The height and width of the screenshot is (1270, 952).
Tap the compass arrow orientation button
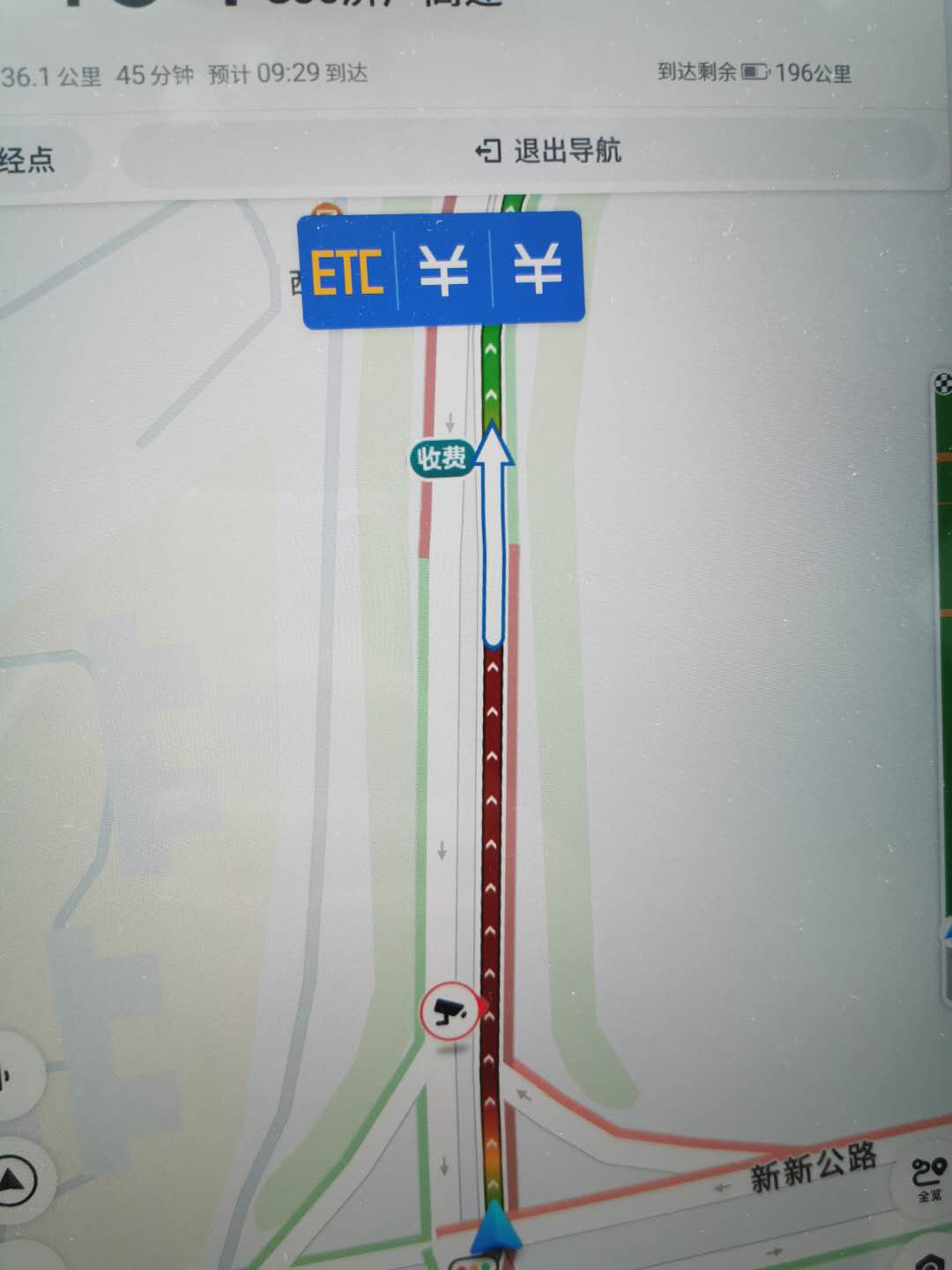16,1180
